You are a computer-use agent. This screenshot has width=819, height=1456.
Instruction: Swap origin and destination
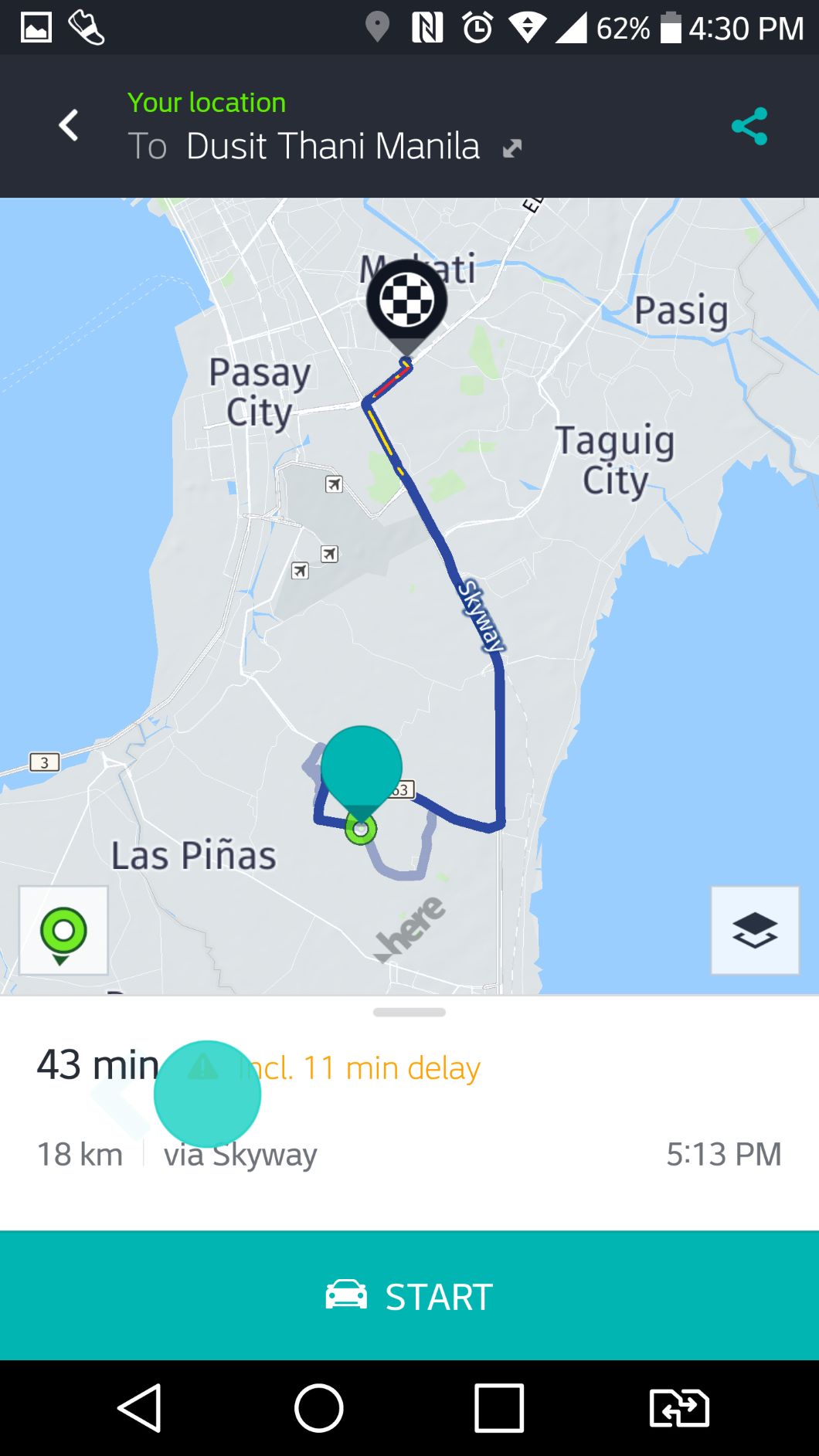512,148
